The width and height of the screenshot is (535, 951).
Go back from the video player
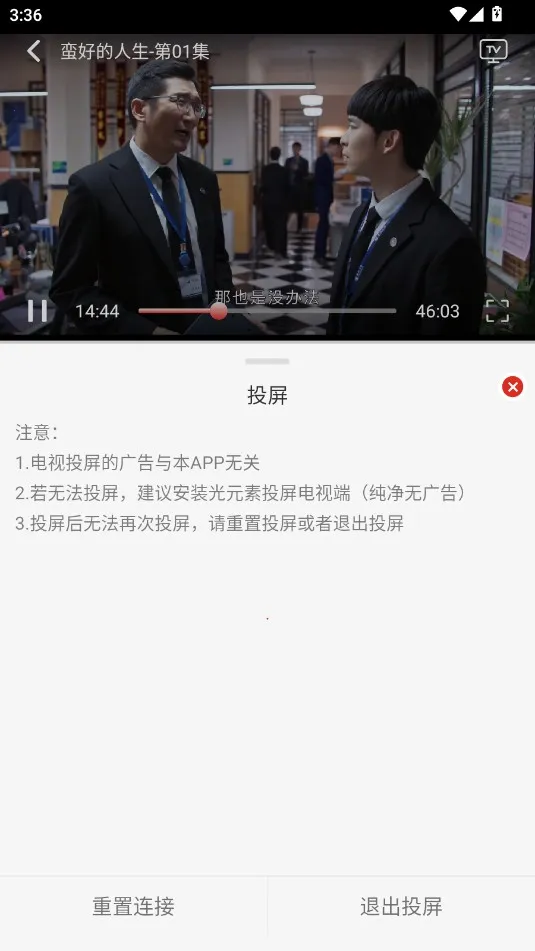pyautogui.click(x=34, y=51)
